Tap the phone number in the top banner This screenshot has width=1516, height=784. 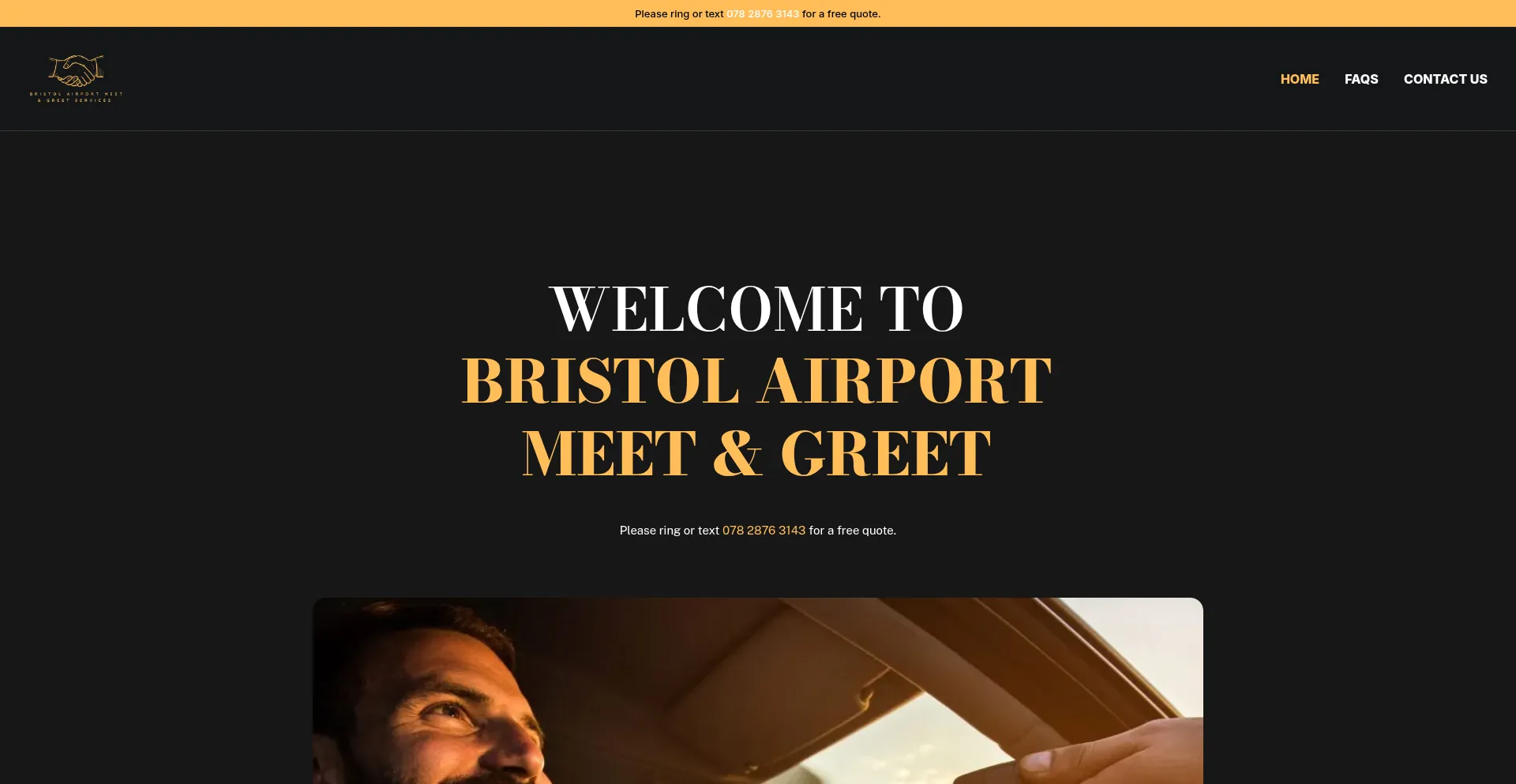(762, 14)
